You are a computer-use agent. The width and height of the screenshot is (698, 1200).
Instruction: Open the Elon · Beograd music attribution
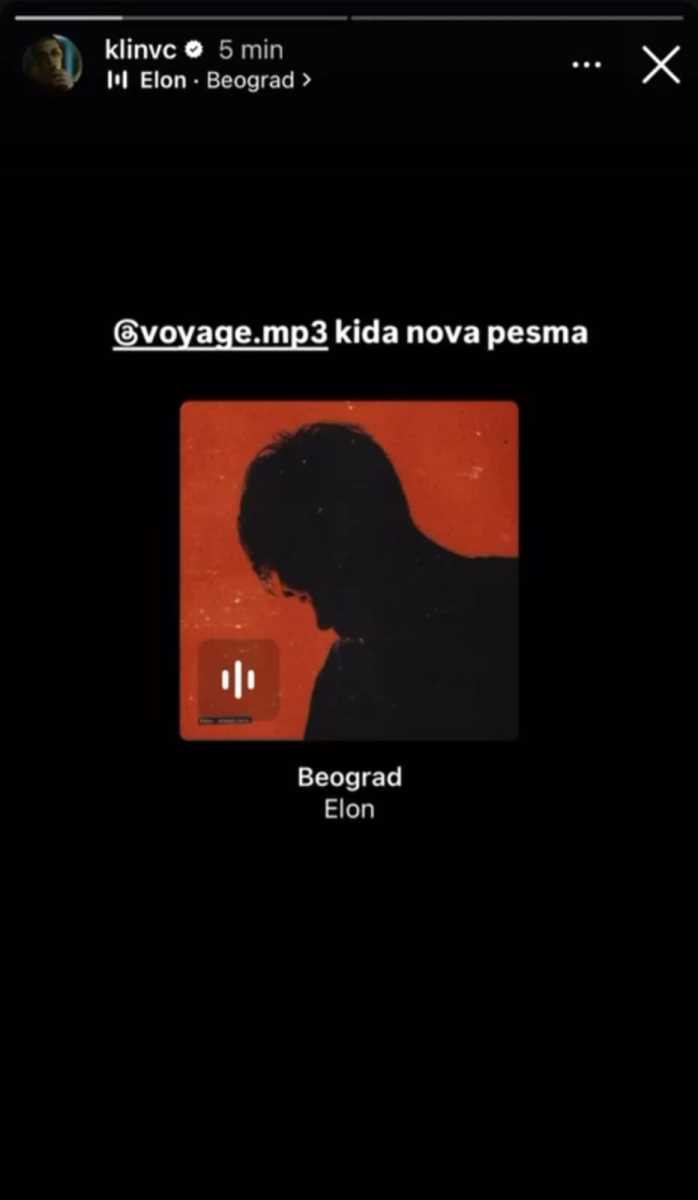tap(210, 81)
